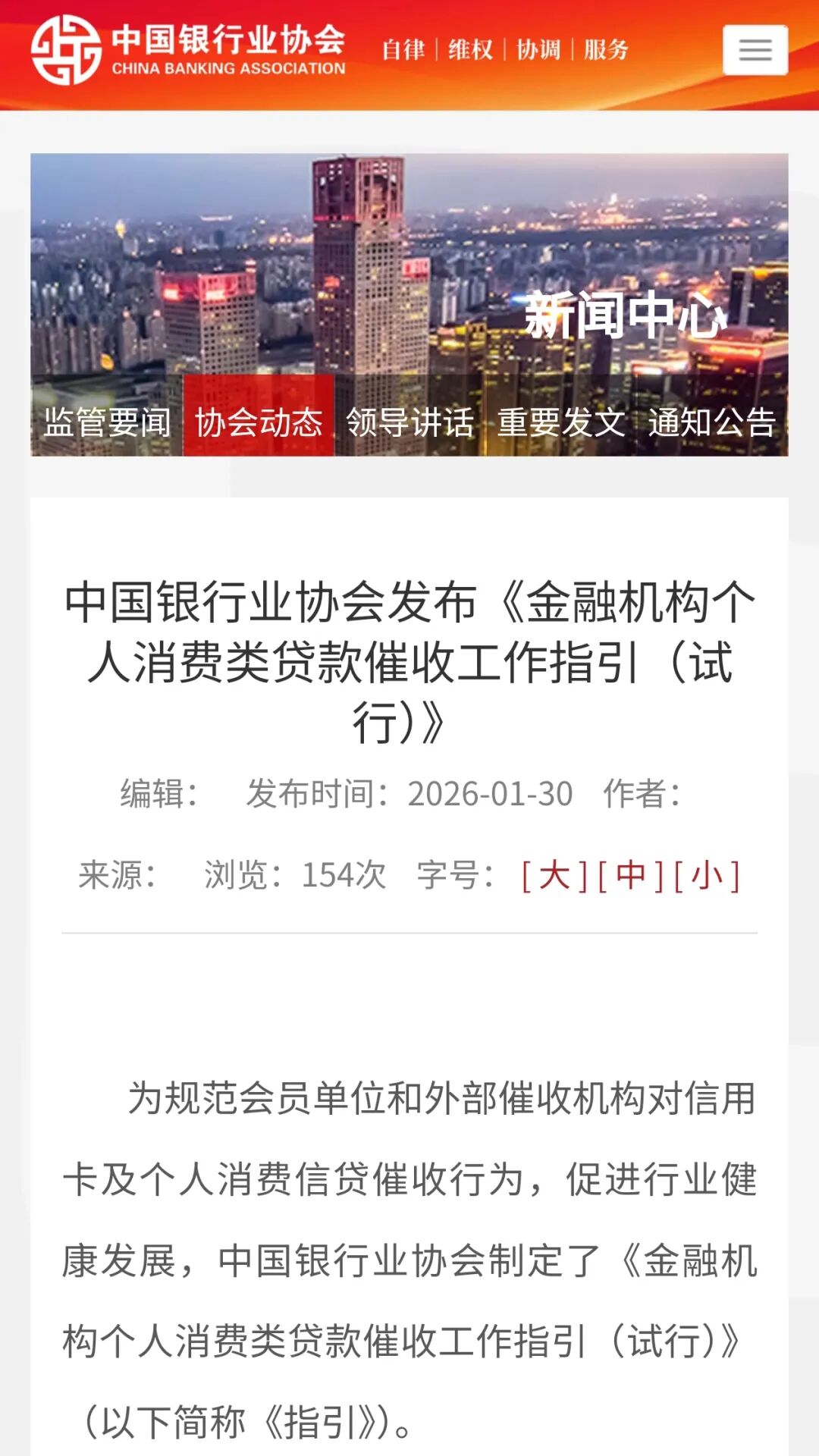Image resolution: width=819 pixels, height=1456 pixels.
Task: Select the 协会动态 tab
Action: [x=259, y=422]
